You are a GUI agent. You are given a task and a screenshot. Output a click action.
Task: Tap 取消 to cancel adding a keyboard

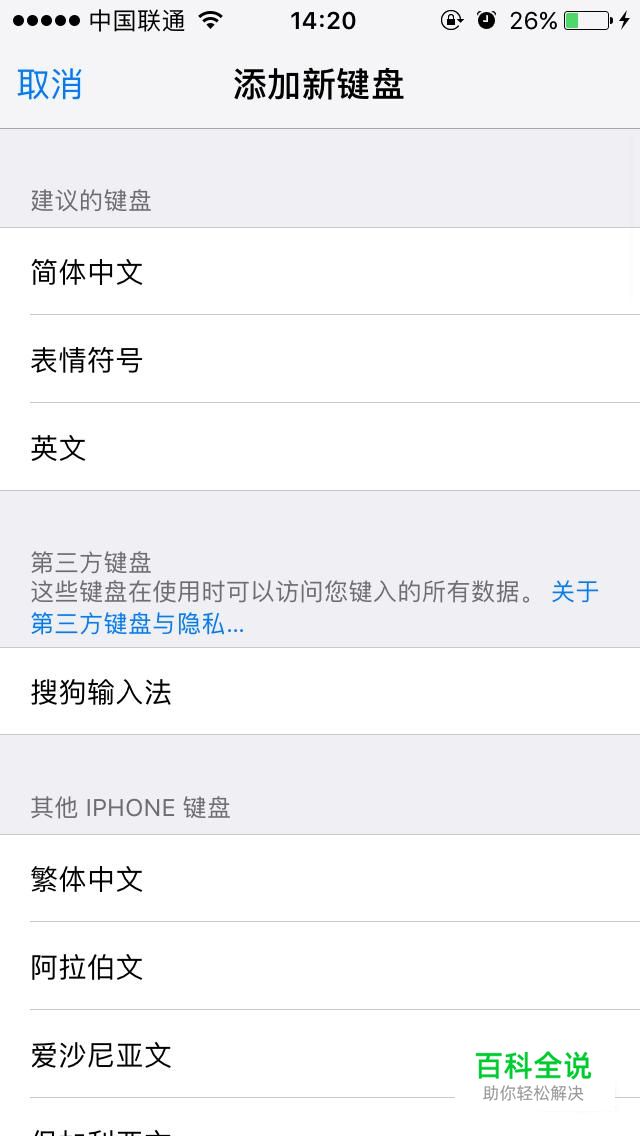pos(49,85)
